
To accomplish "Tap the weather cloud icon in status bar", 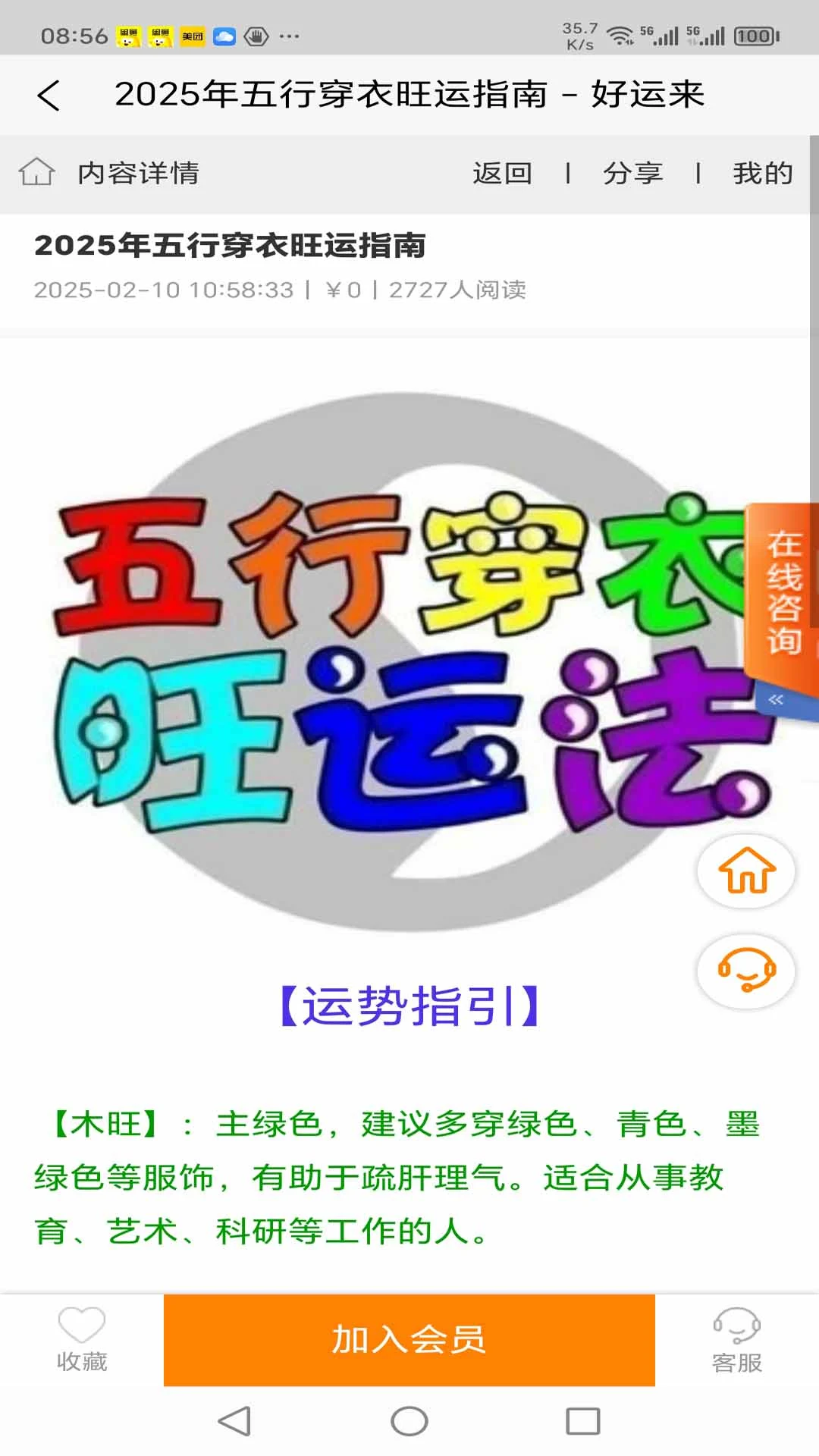I will pyautogui.click(x=225, y=33).
